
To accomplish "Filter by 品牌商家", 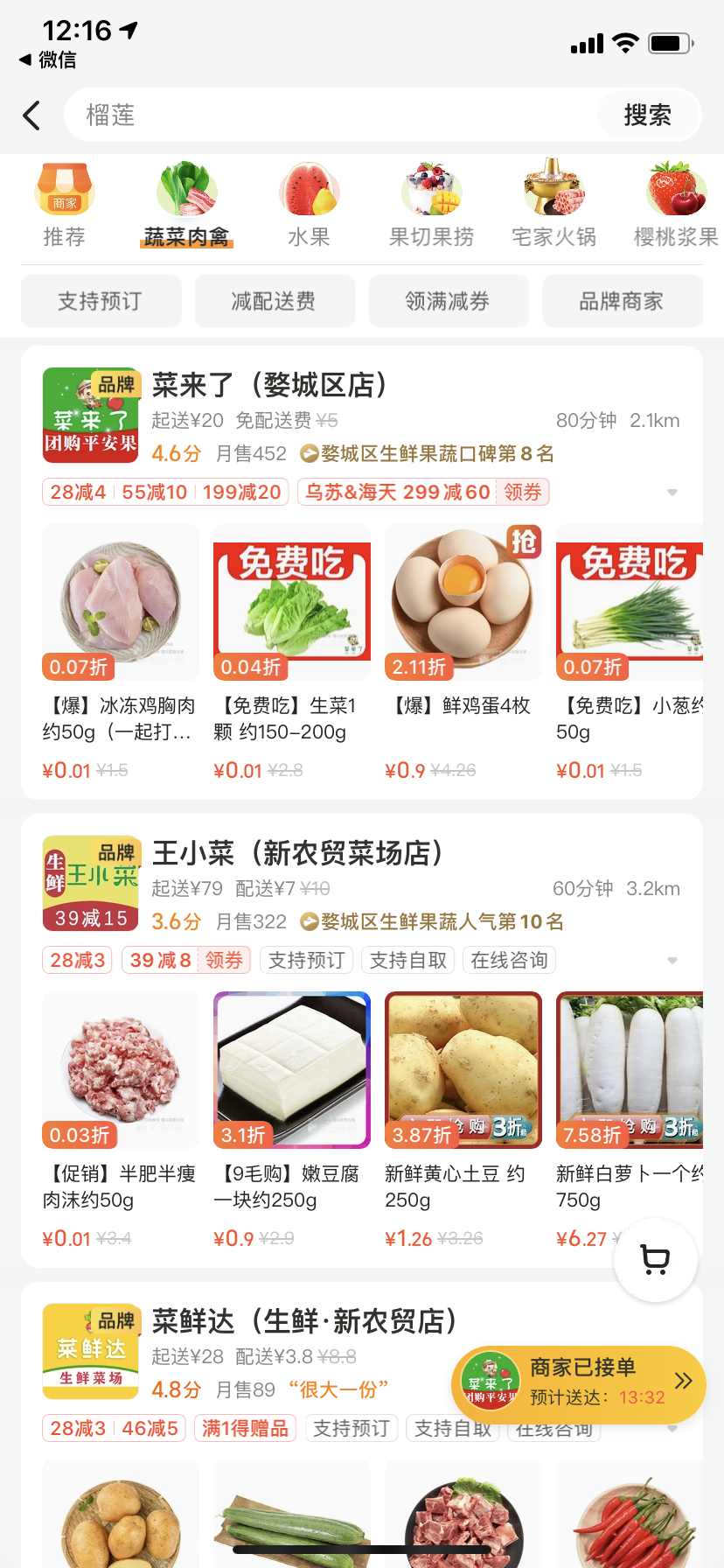I will coord(622,301).
